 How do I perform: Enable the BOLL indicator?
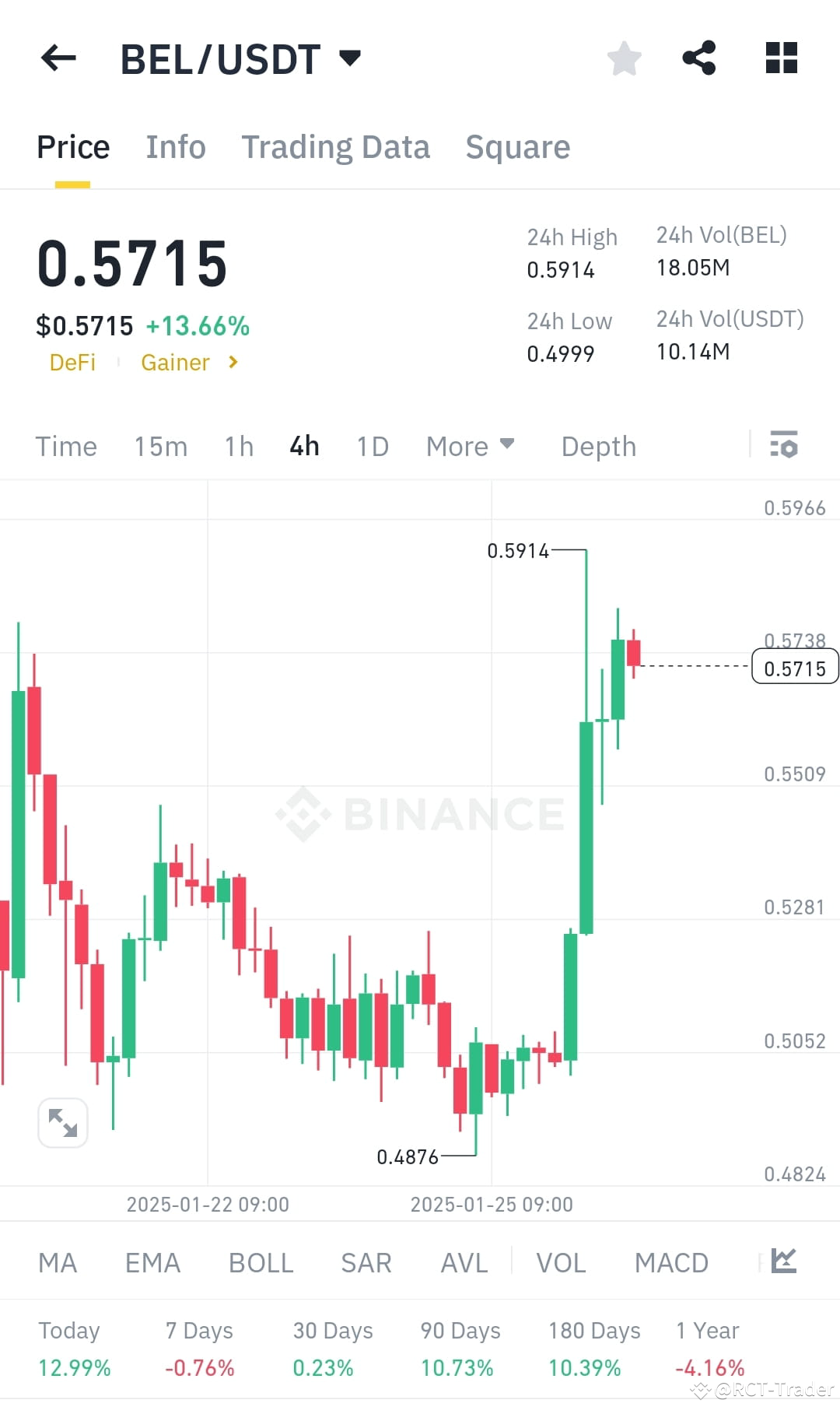(x=261, y=1262)
